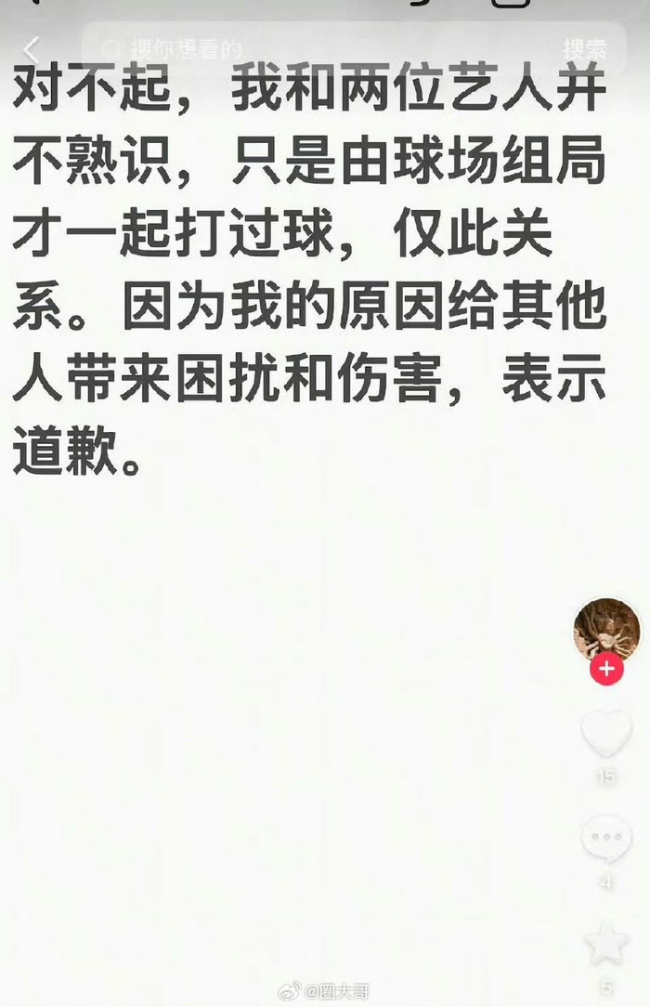Go back using the top-left arrow
650x1007 pixels.
click(x=31, y=50)
